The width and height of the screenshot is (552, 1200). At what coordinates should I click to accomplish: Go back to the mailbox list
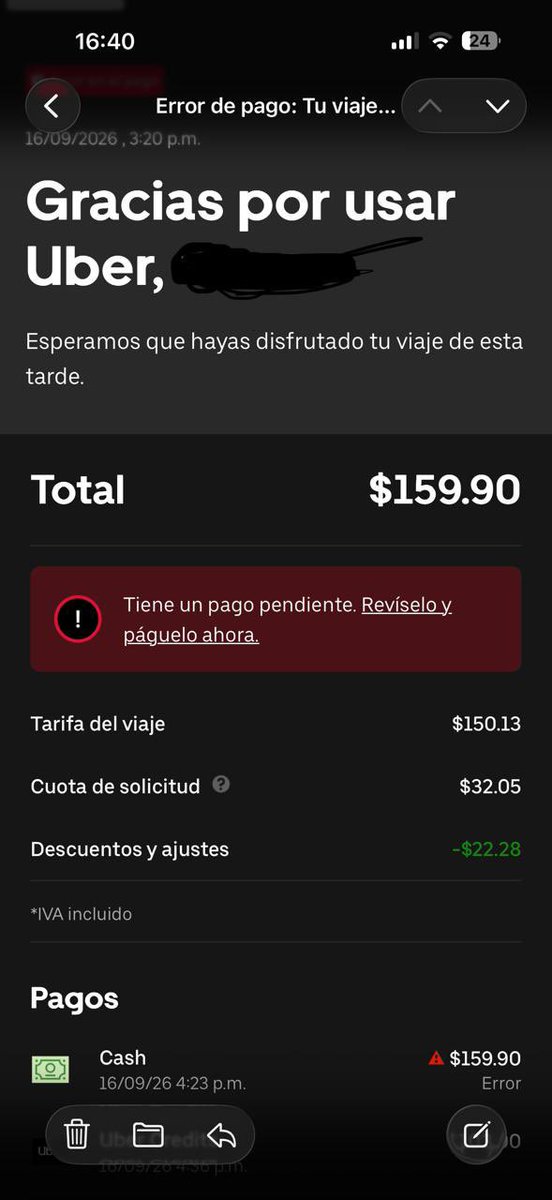tap(52, 106)
